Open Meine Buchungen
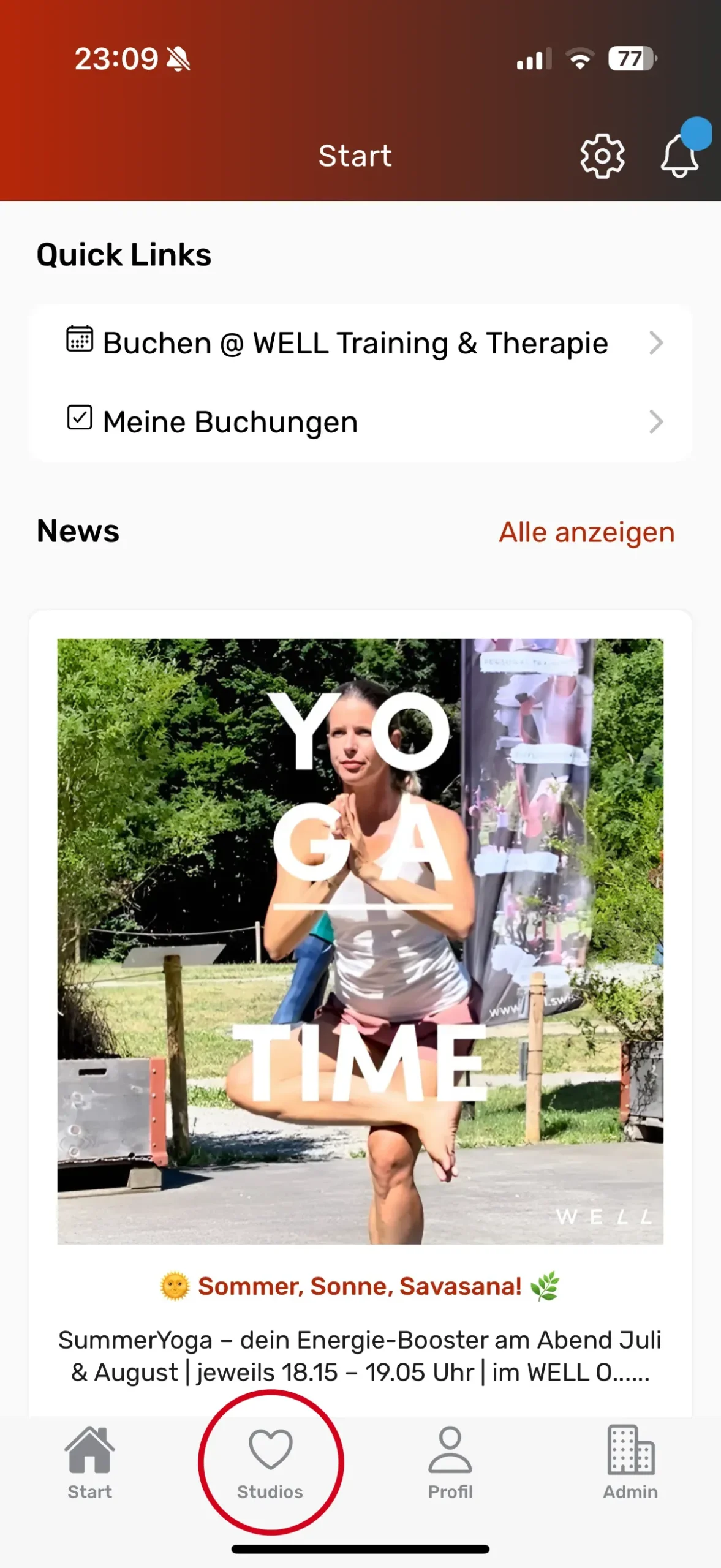The height and width of the screenshot is (1568, 721). pos(360,422)
